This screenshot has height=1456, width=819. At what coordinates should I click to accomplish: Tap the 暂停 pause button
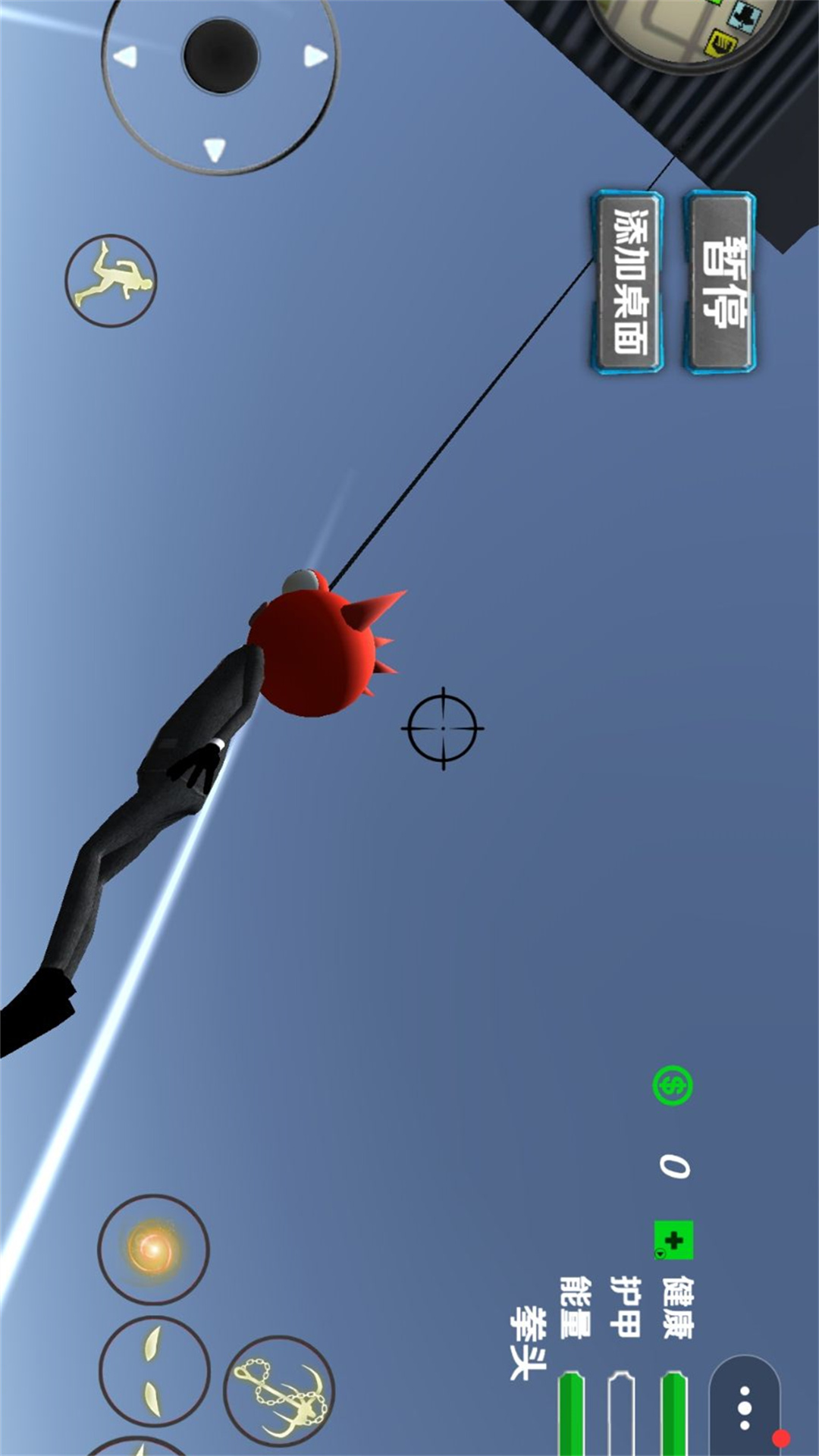(720, 282)
